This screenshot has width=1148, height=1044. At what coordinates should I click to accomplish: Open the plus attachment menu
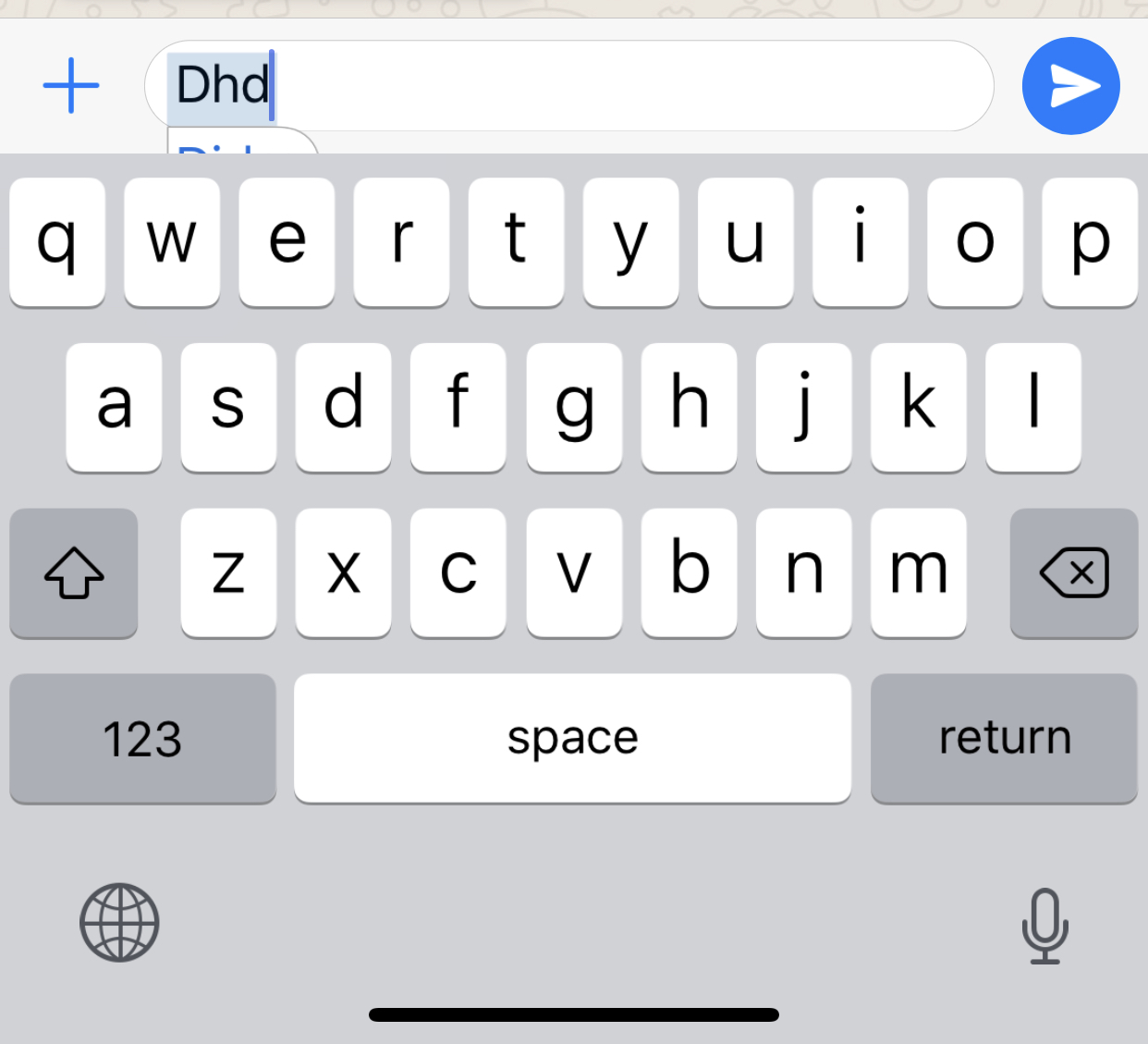click(x=71, y=85)
